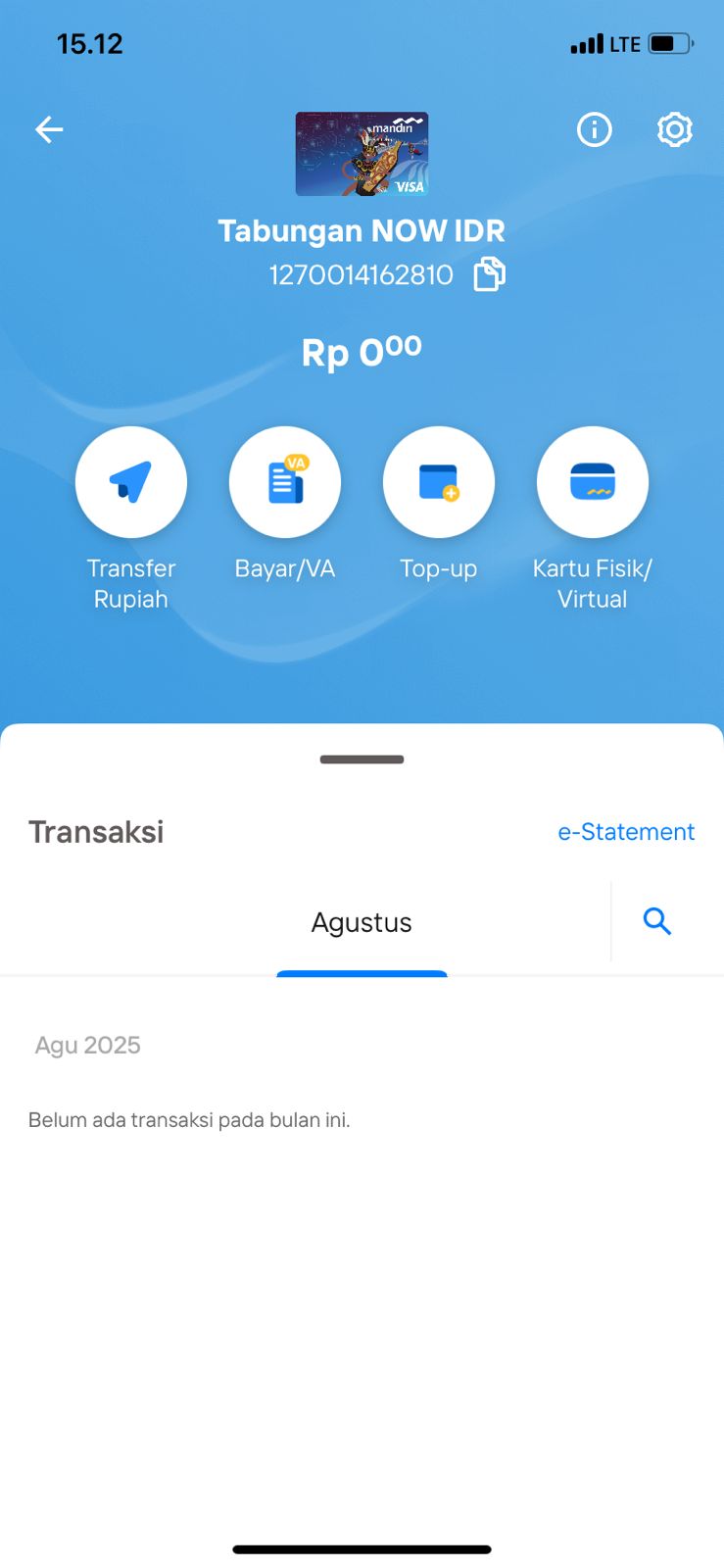Go back using the arrow icon
Screen dimensions: 724x1568
pyautogui.click(x=49, y=129)
